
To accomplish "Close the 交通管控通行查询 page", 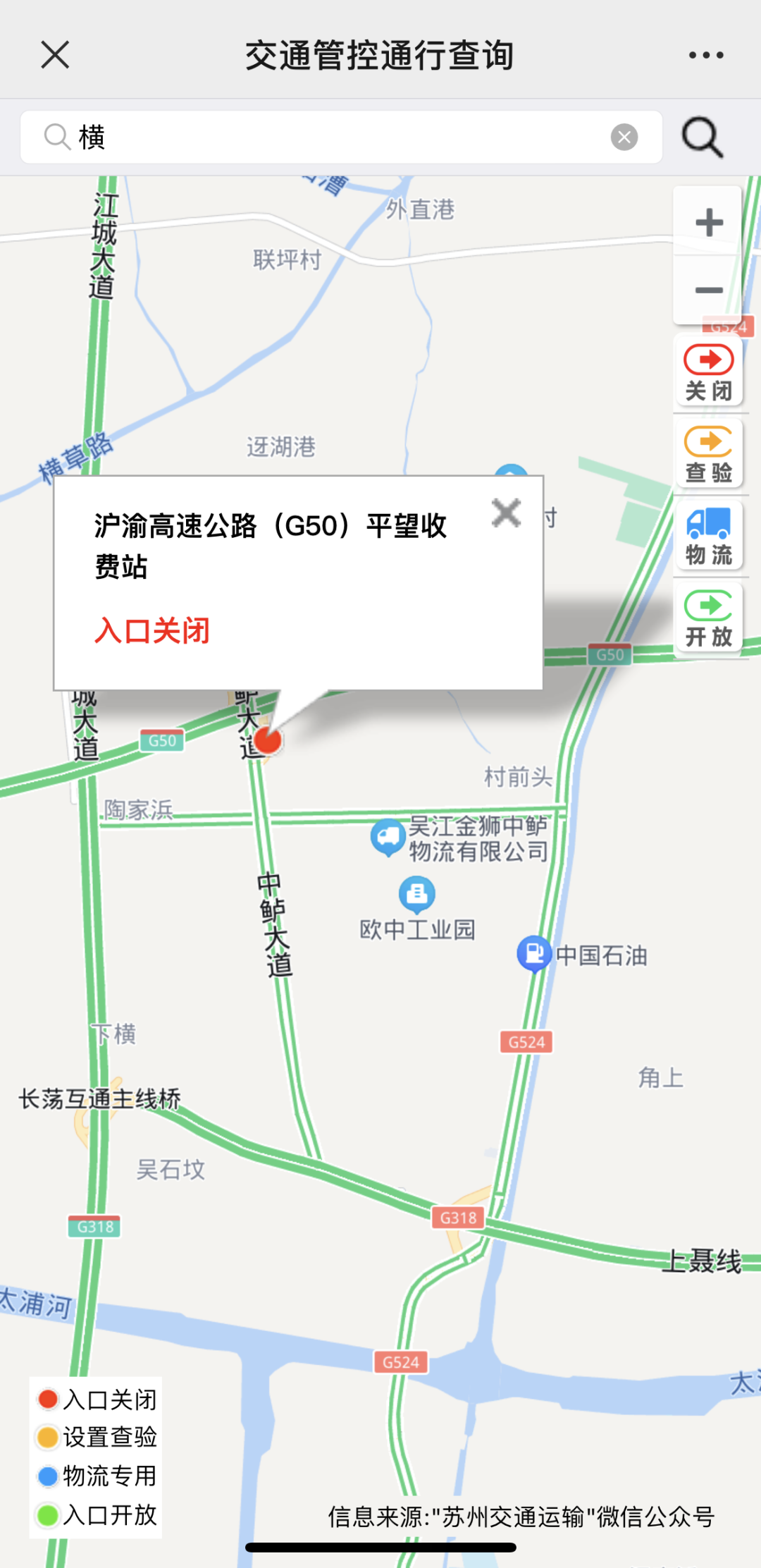I will [x=55, y=55].
